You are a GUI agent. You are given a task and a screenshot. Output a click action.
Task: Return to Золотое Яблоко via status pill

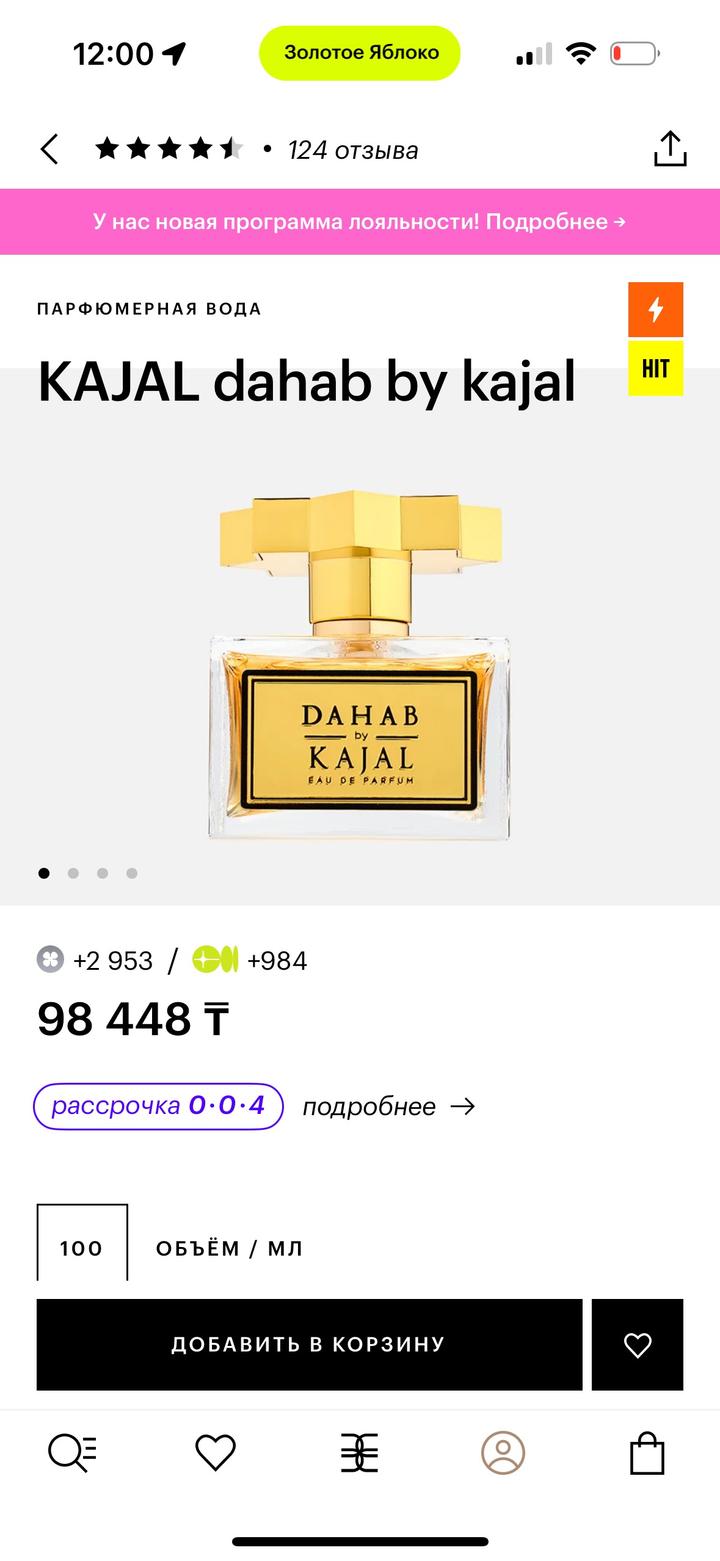click(360, 53)
